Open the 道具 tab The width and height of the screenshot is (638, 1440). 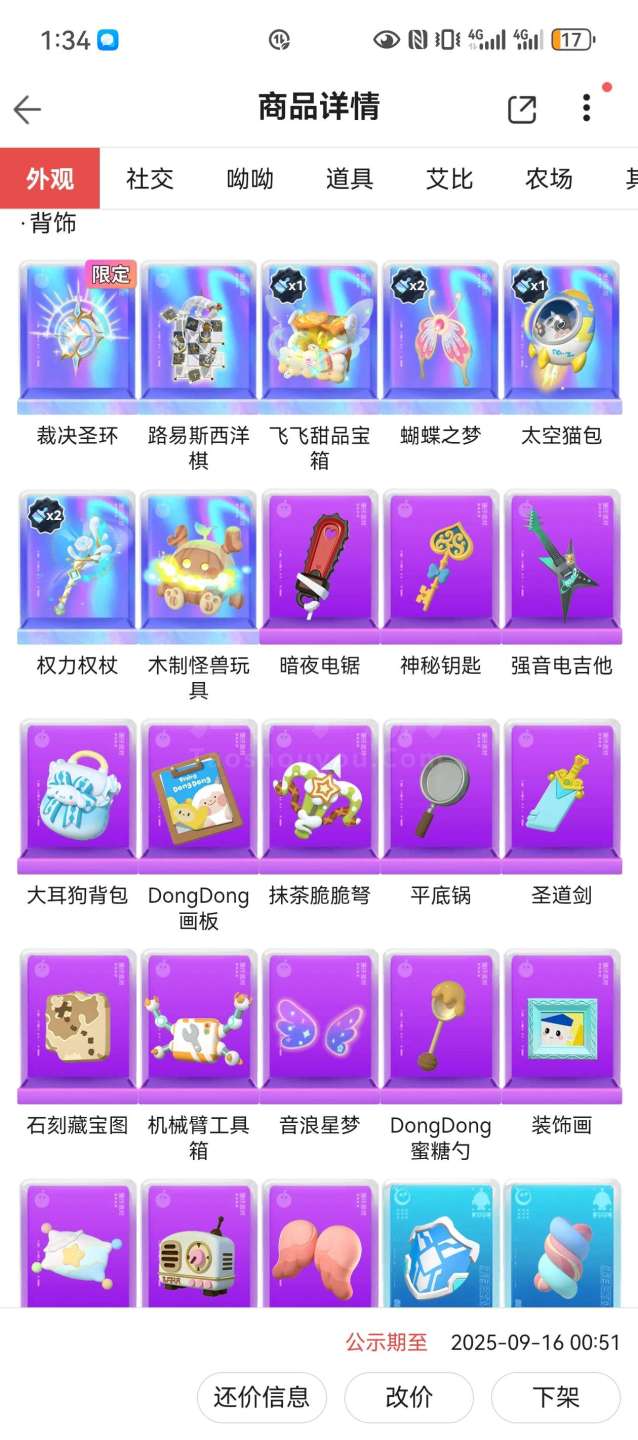(x=350, y=179)
